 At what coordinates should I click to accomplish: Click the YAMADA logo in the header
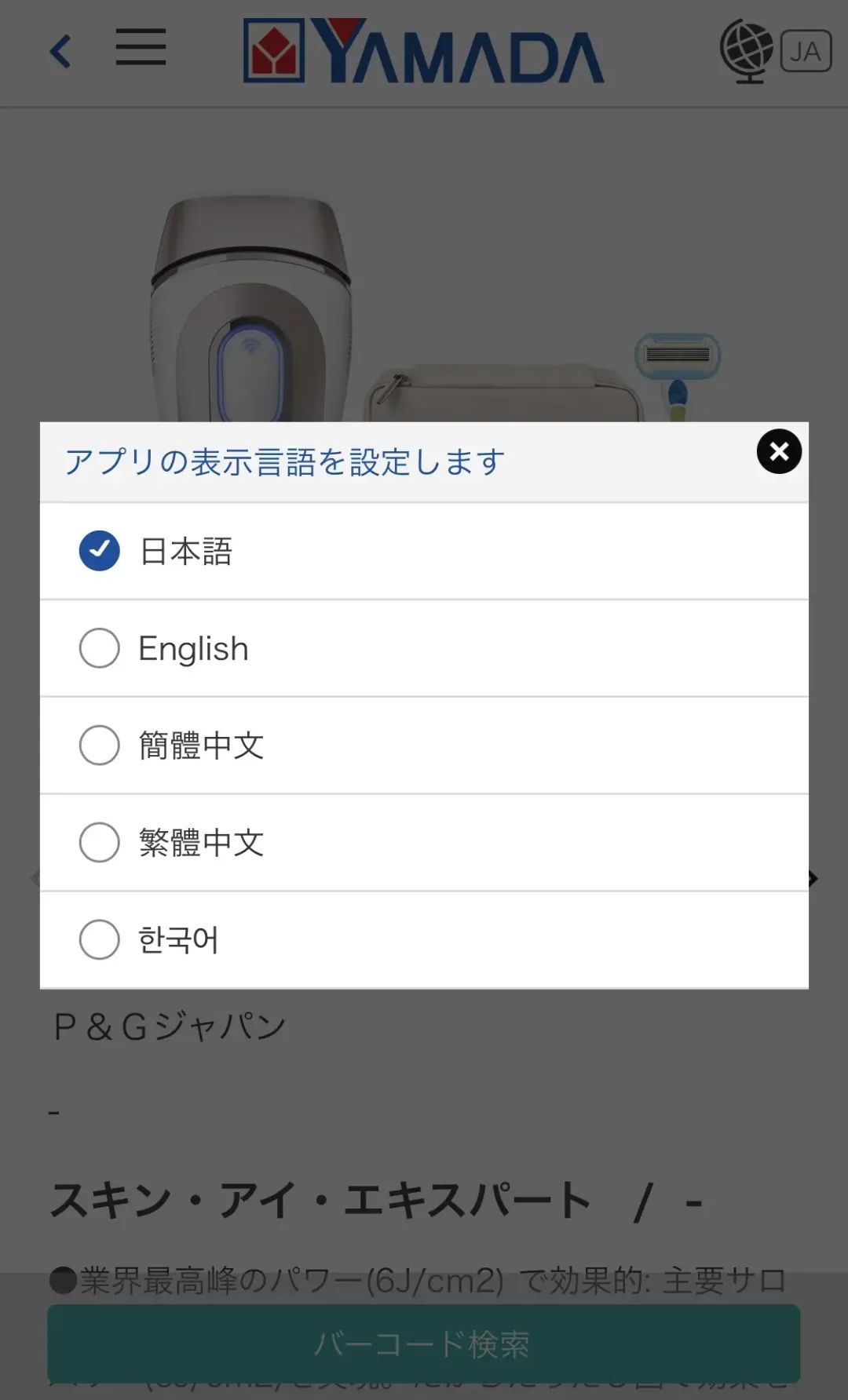(424, 52)
